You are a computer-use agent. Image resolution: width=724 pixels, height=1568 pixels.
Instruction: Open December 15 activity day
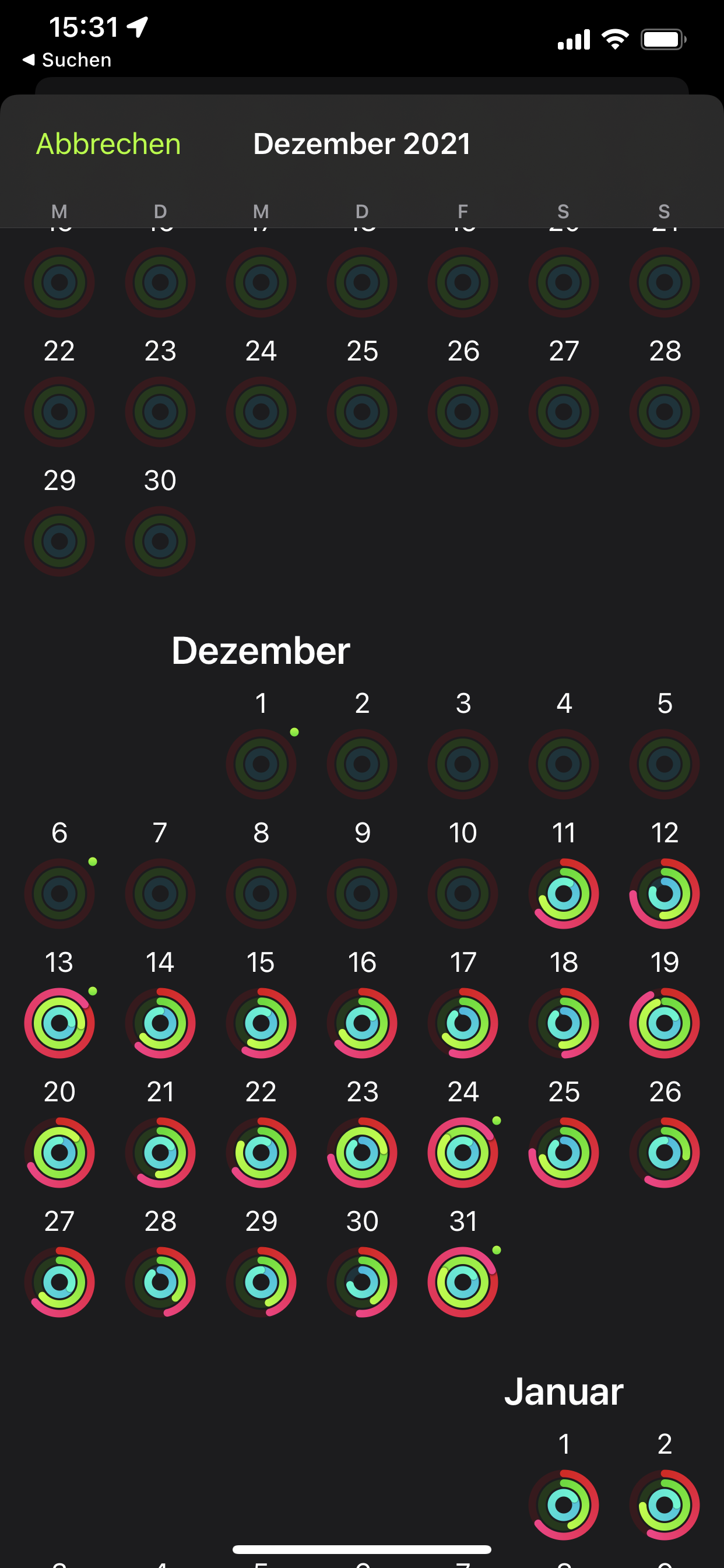pyautogui.click(x=261, y=1023)
